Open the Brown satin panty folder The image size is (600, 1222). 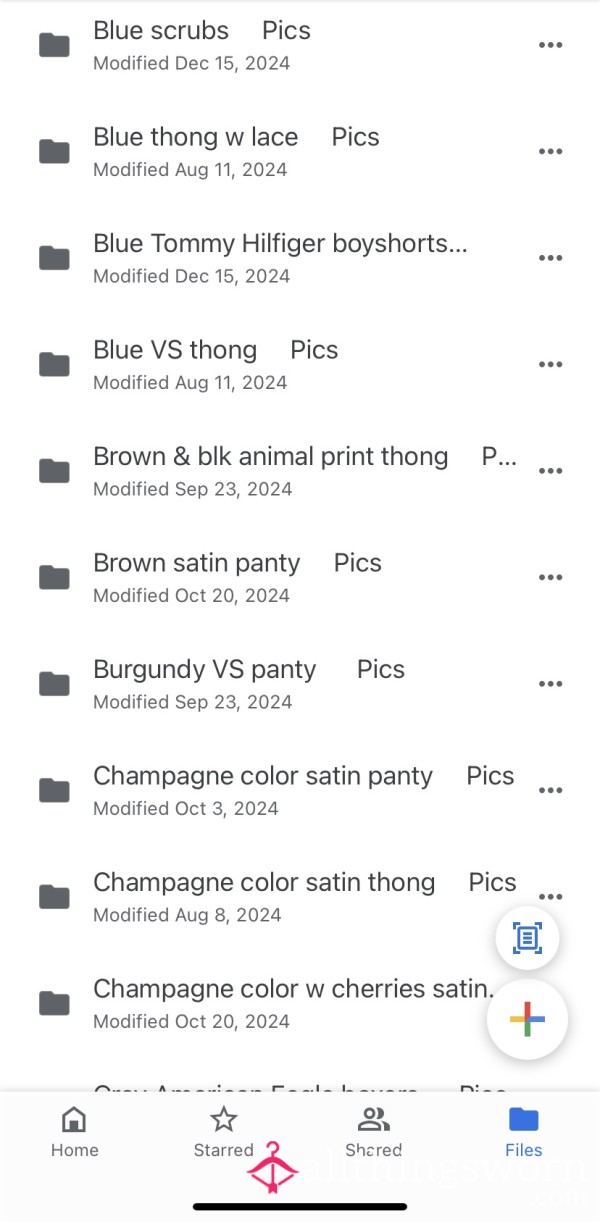[300, 577]
